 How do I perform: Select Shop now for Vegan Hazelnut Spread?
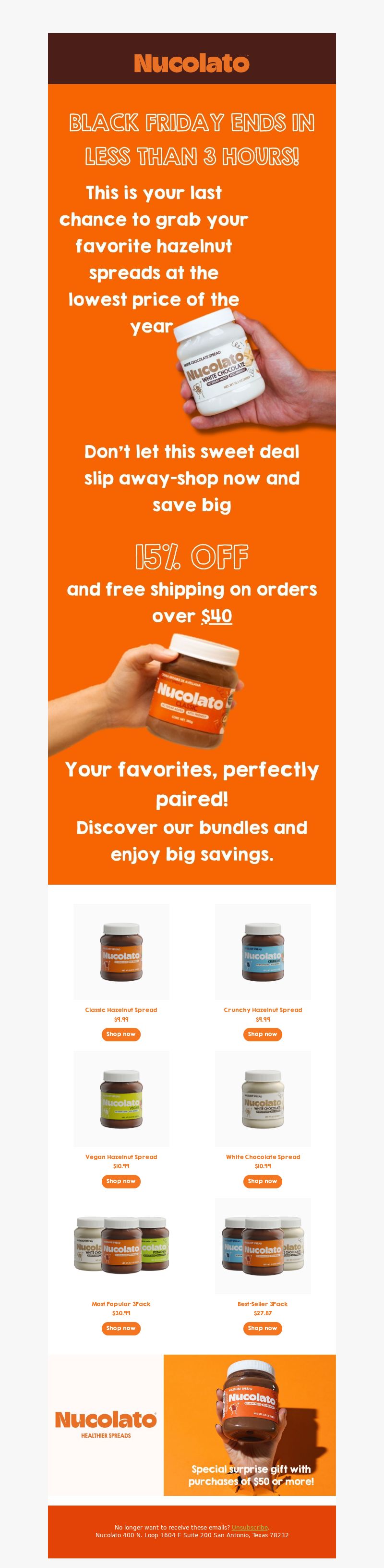(x=121, y=1182)
